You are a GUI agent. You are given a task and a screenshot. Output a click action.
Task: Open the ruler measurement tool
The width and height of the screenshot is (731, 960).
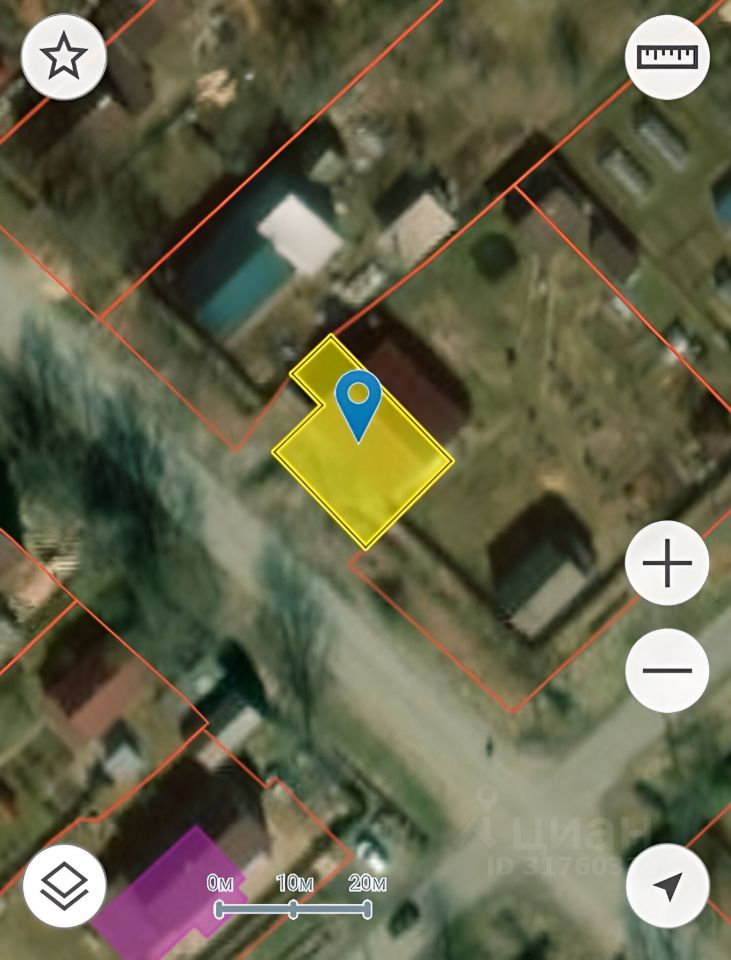[x=667, y=57]
